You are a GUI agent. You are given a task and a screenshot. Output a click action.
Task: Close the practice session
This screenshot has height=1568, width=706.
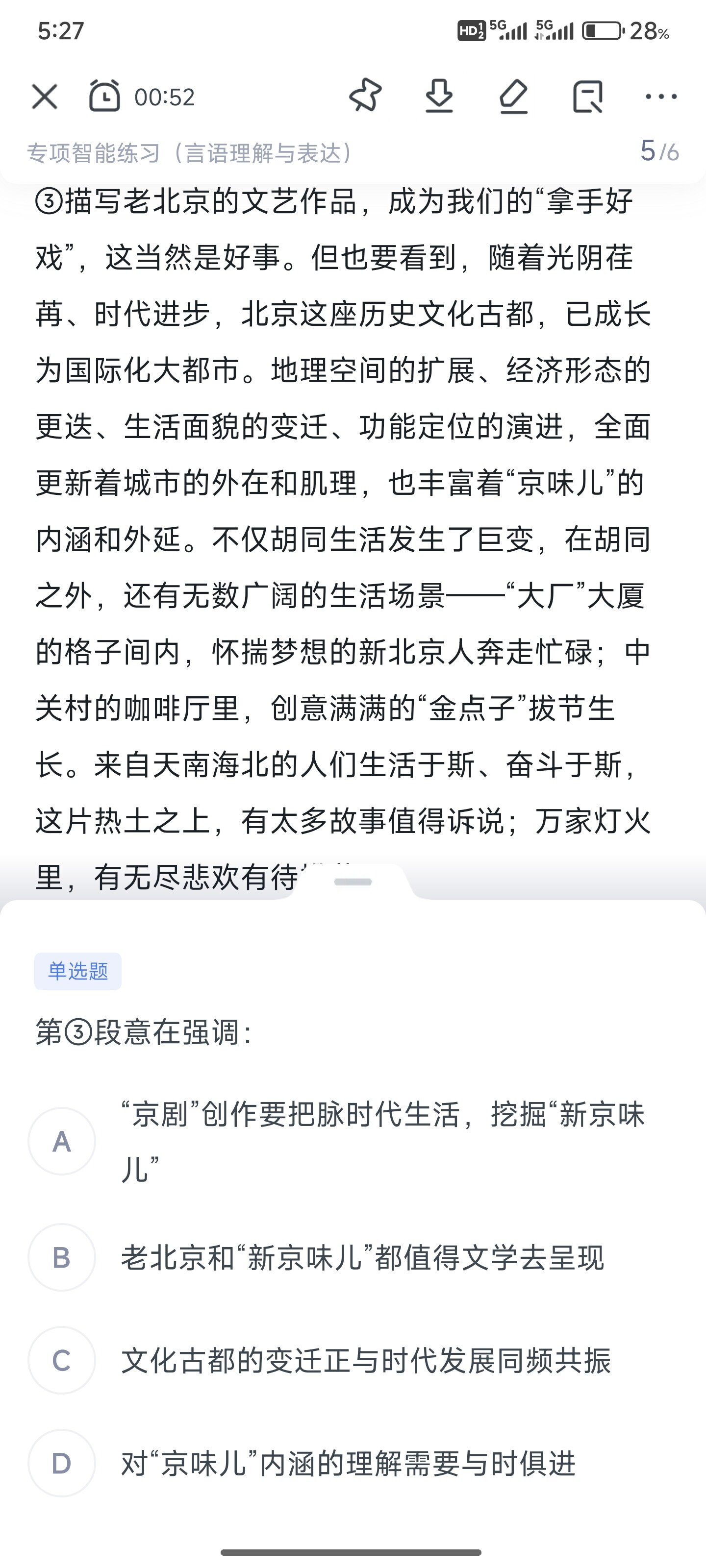pyautogui.click(x=45, y=97)
